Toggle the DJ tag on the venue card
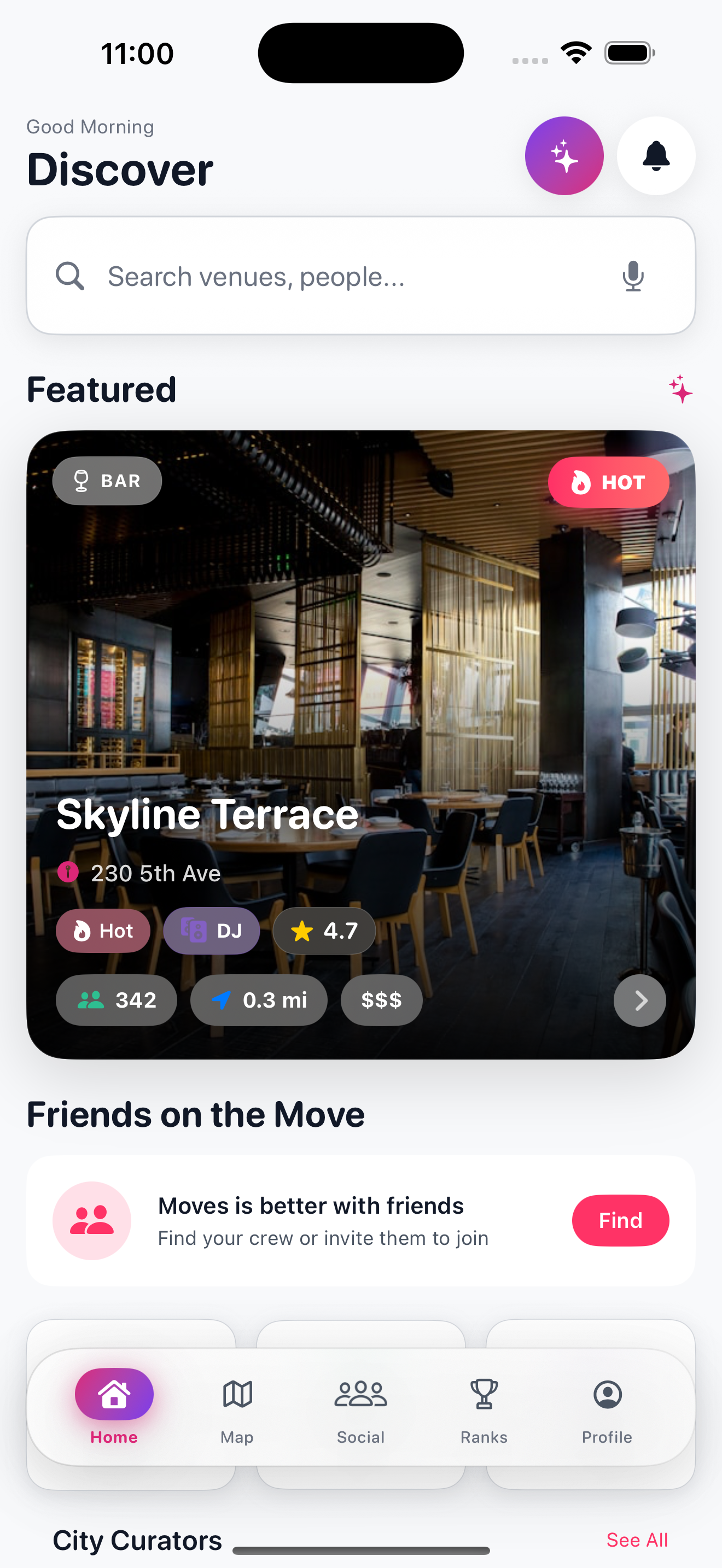 [x=211, y=930]
